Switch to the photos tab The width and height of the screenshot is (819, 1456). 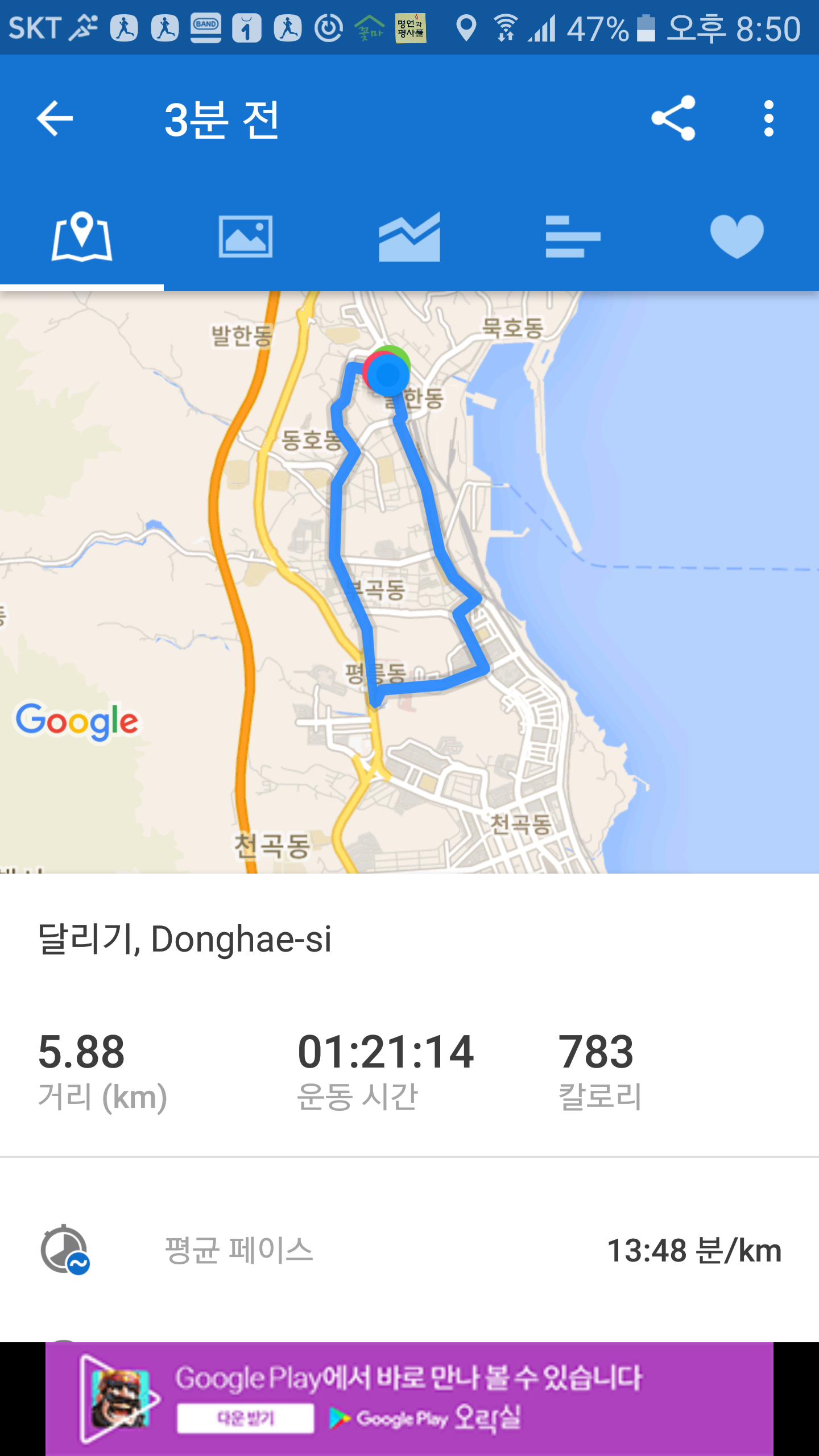pyautogui.click(x=246, y=237)
